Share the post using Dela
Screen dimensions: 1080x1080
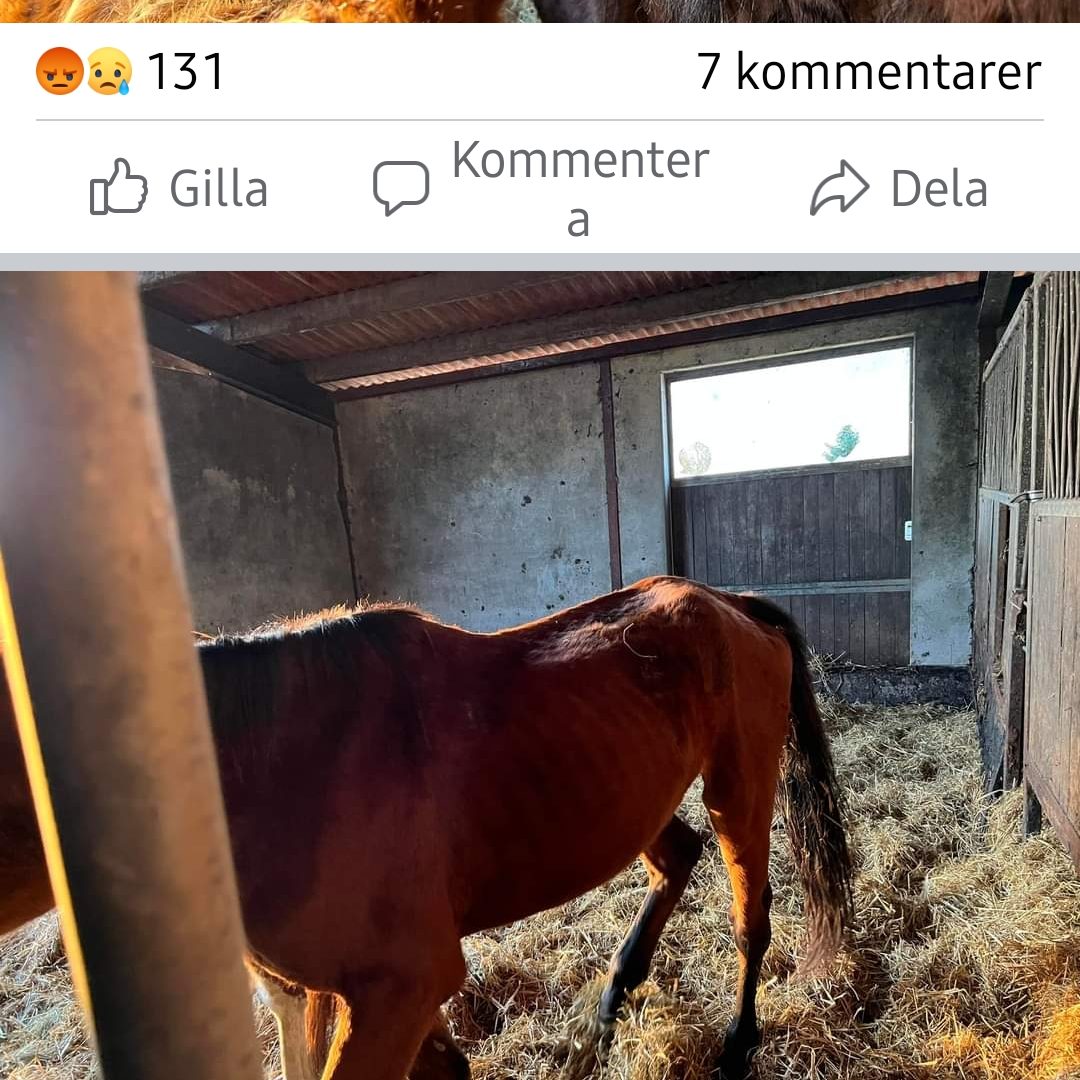click(899, 188)
